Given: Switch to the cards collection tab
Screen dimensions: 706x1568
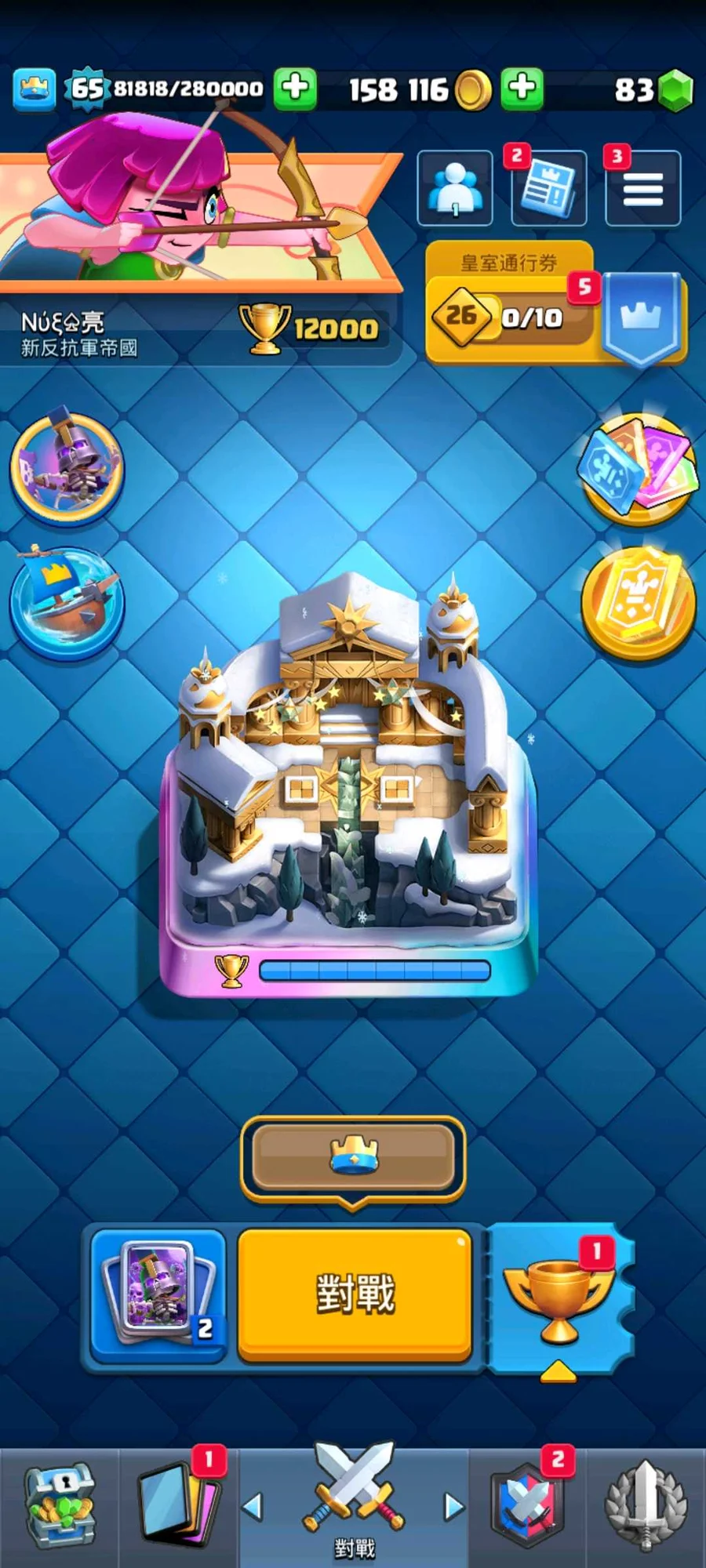Looking at the screenshot, I should coord(179,1507).
